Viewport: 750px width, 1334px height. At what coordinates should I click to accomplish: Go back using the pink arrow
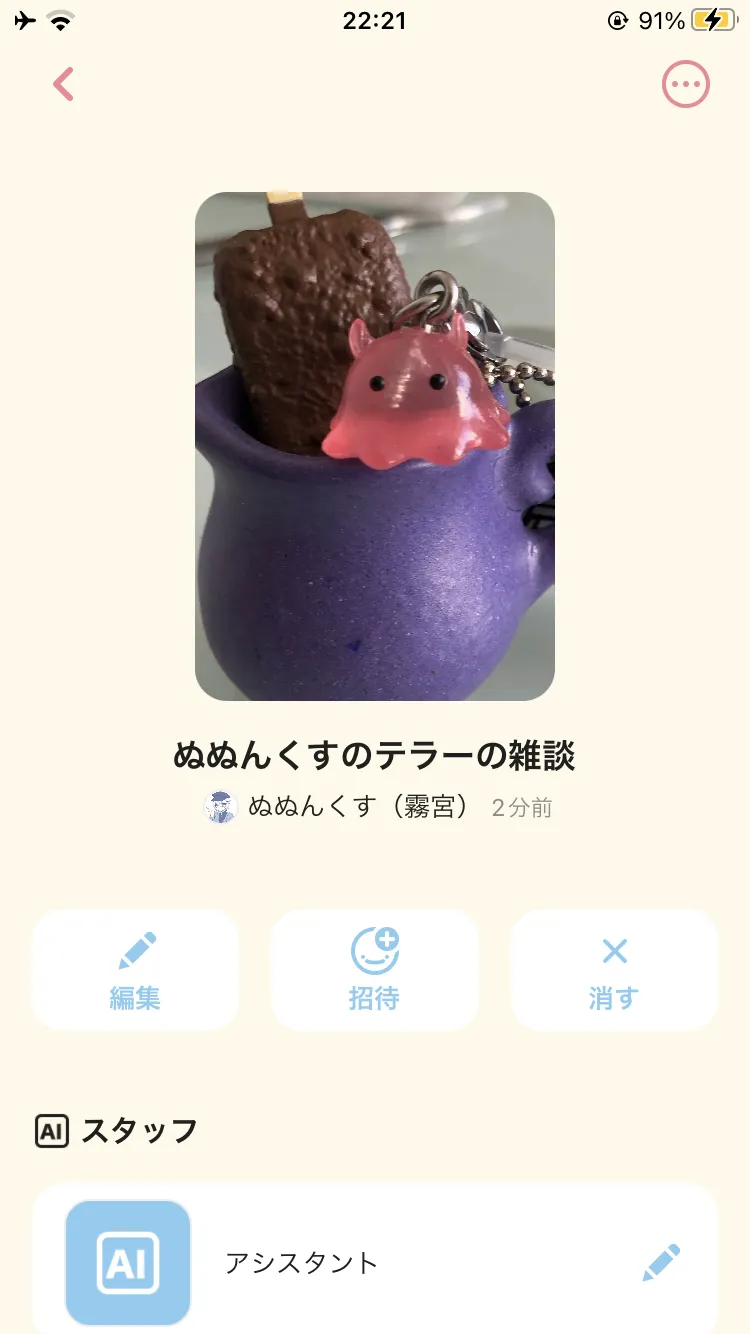pyautogui.click(x=64, y=85)
